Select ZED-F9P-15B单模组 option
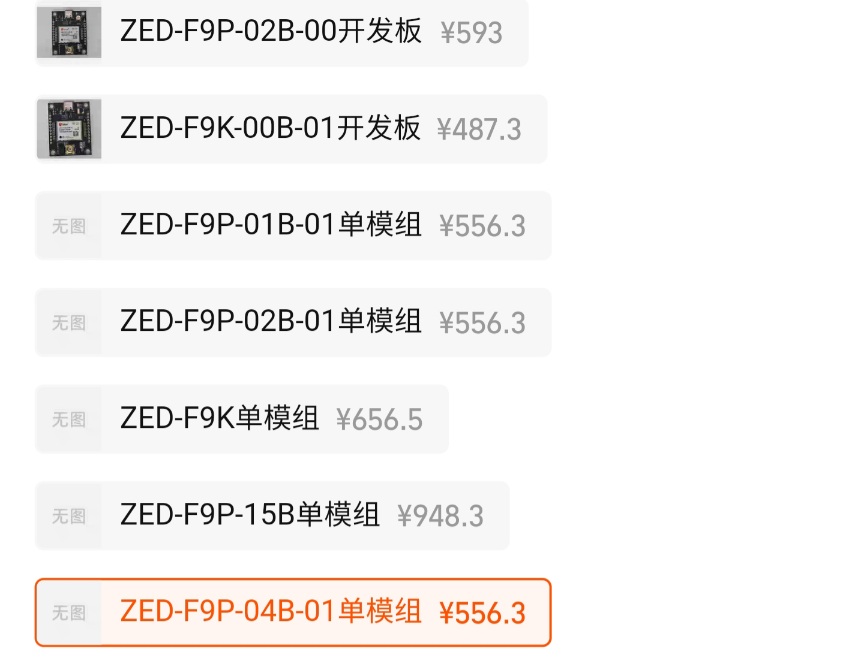864x664 pixels. [272, 516]
